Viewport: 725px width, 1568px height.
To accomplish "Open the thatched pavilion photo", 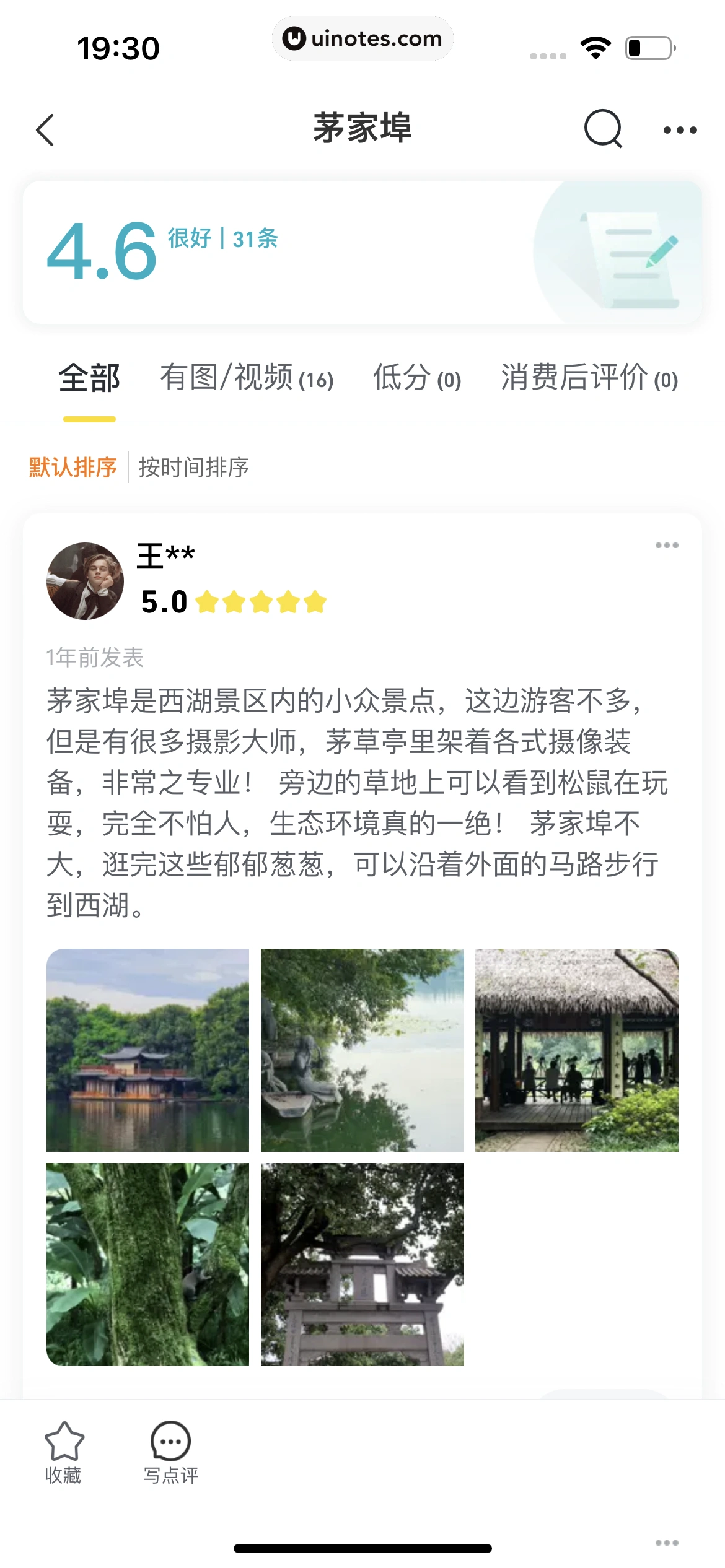I will coord(576,1050).
